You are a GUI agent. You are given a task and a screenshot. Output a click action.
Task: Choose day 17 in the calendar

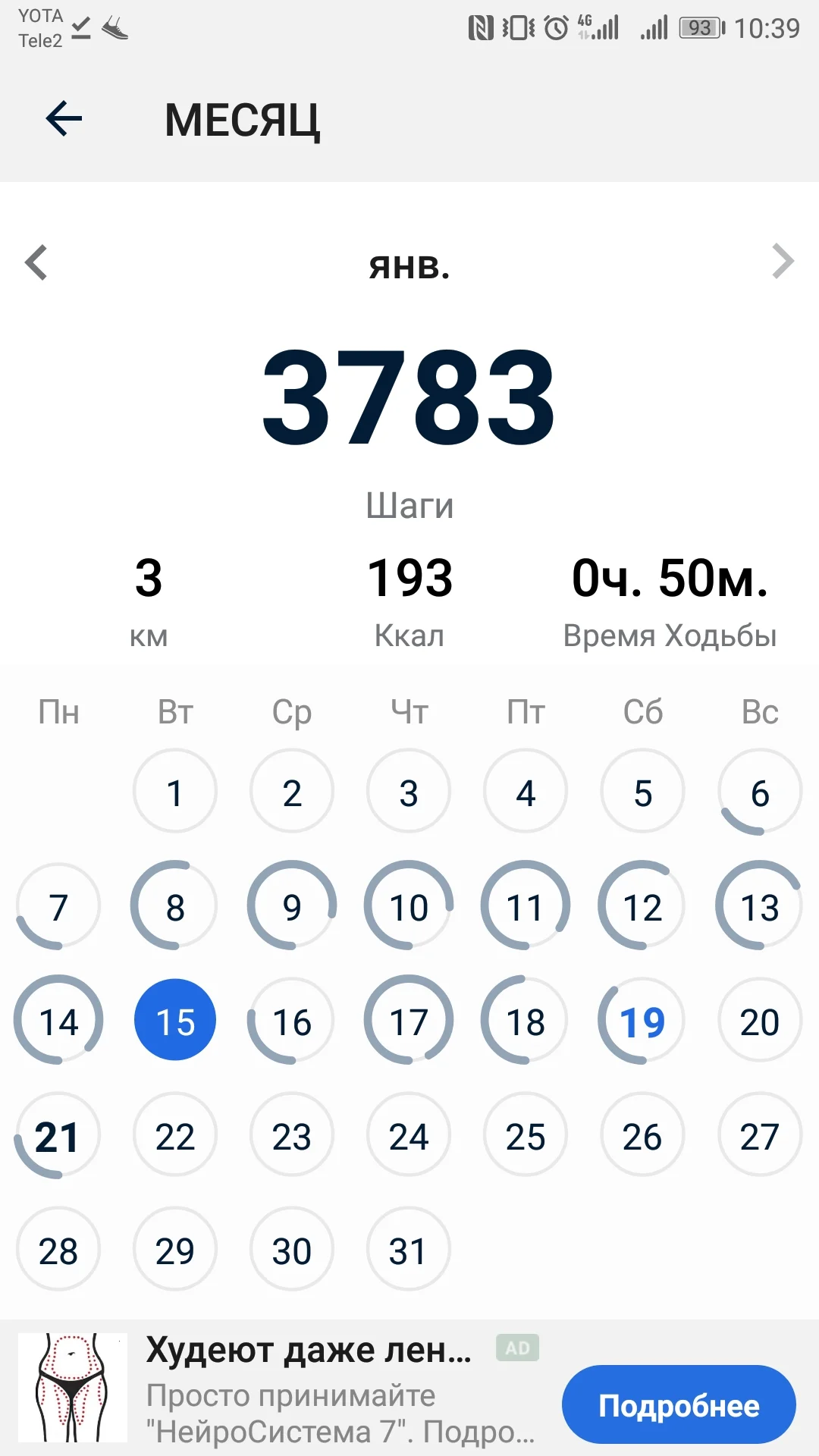(x=409, y=1020)
